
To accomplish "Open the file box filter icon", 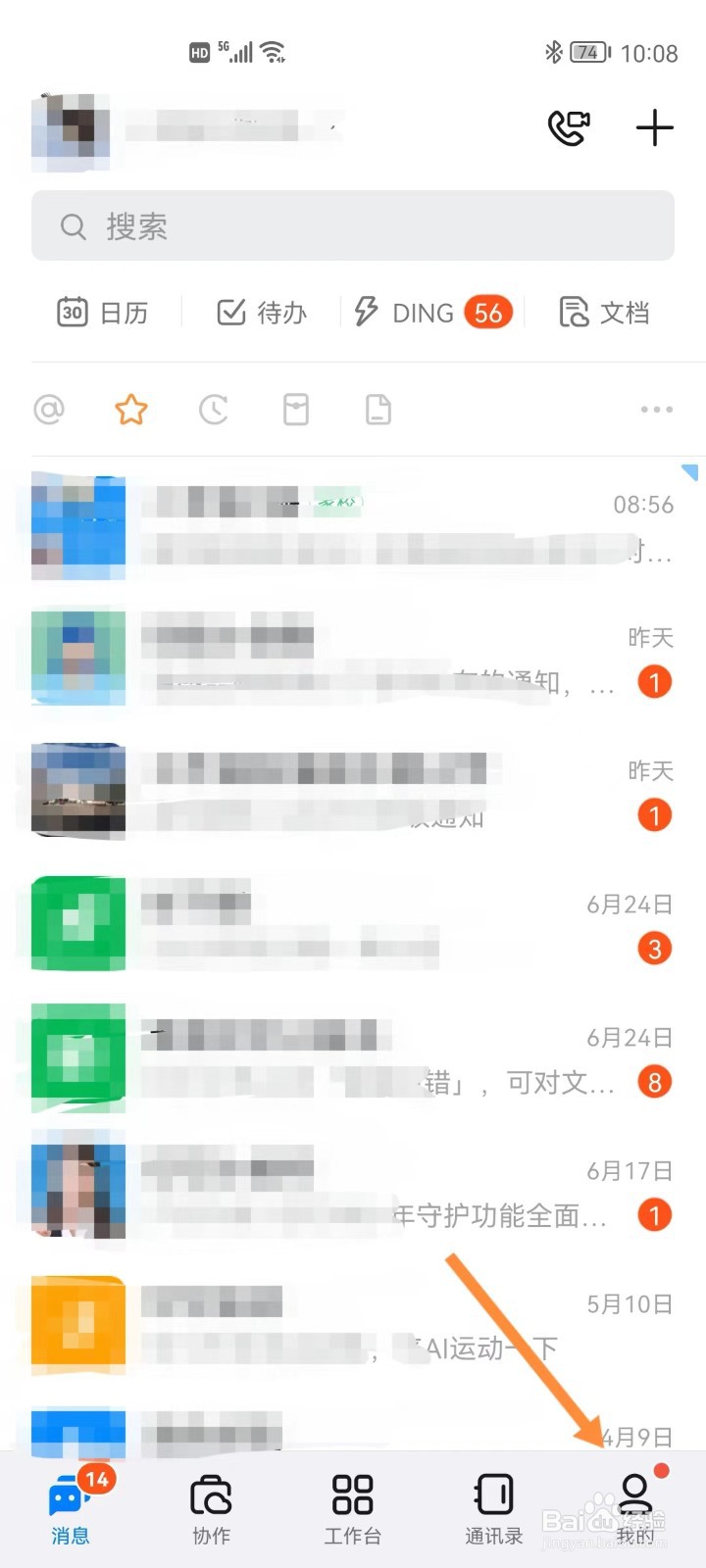I will (294, 410).
